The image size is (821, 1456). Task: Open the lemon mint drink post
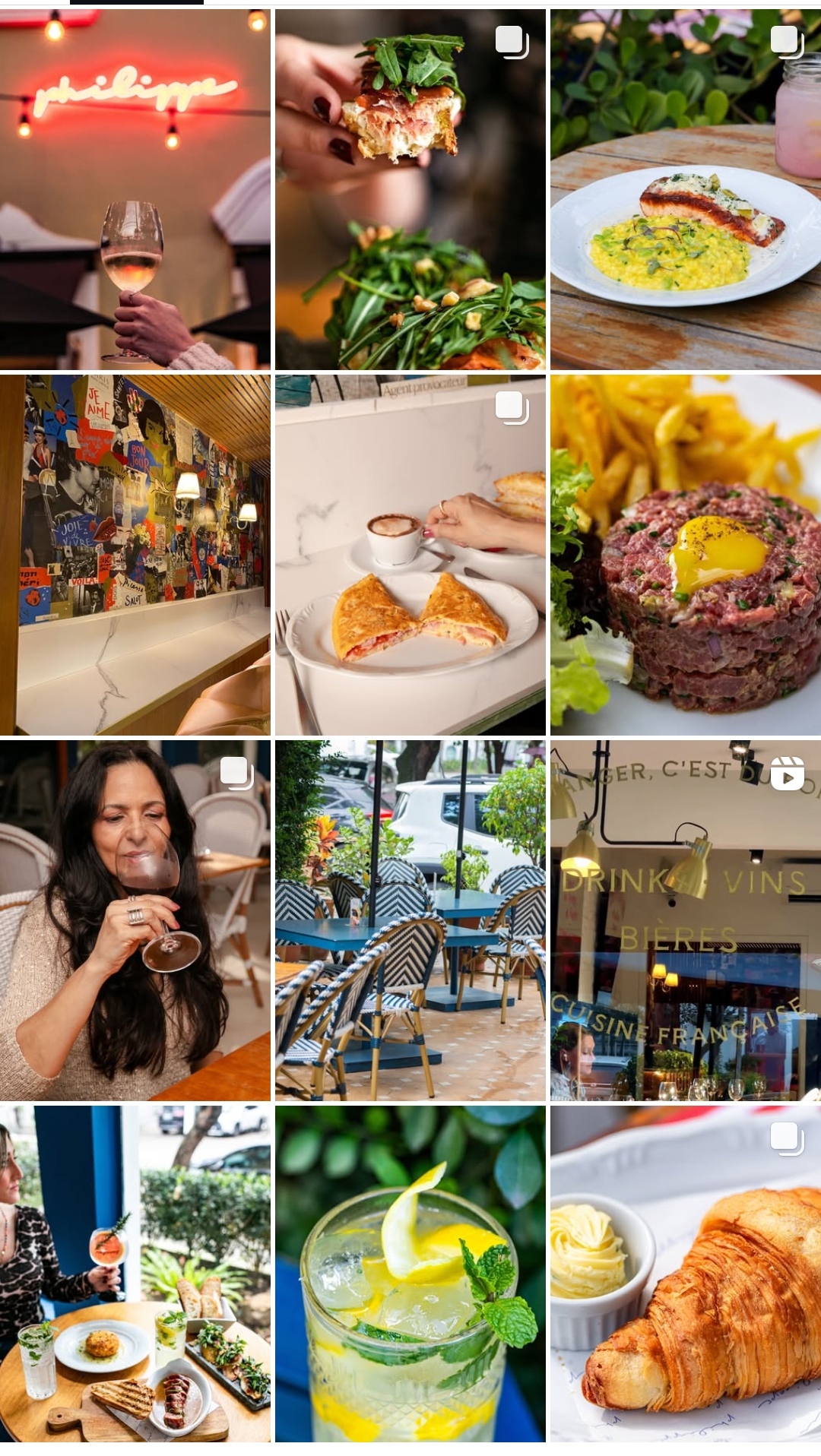410,1274
